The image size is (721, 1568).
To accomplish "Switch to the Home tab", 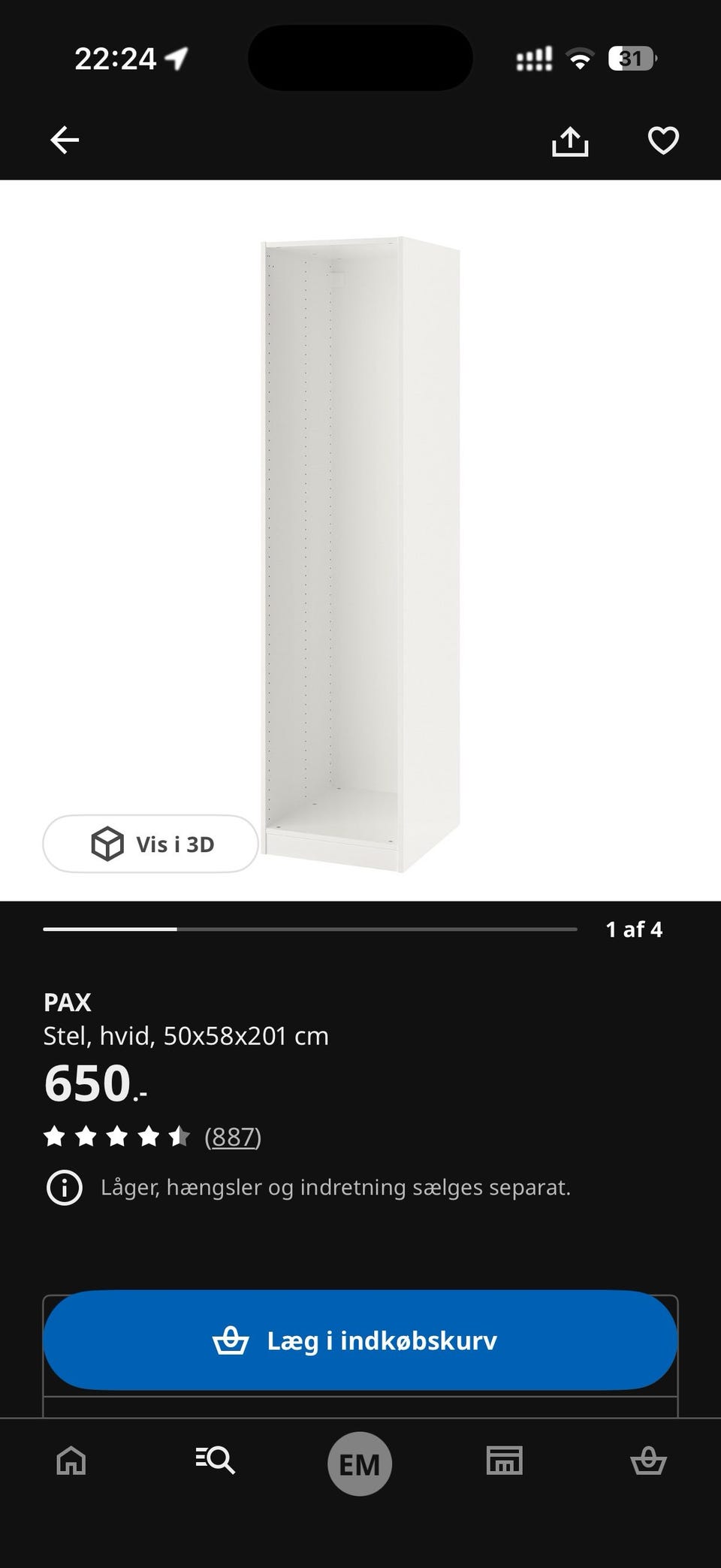I will pyautogui.click(x=71, y=1461).
